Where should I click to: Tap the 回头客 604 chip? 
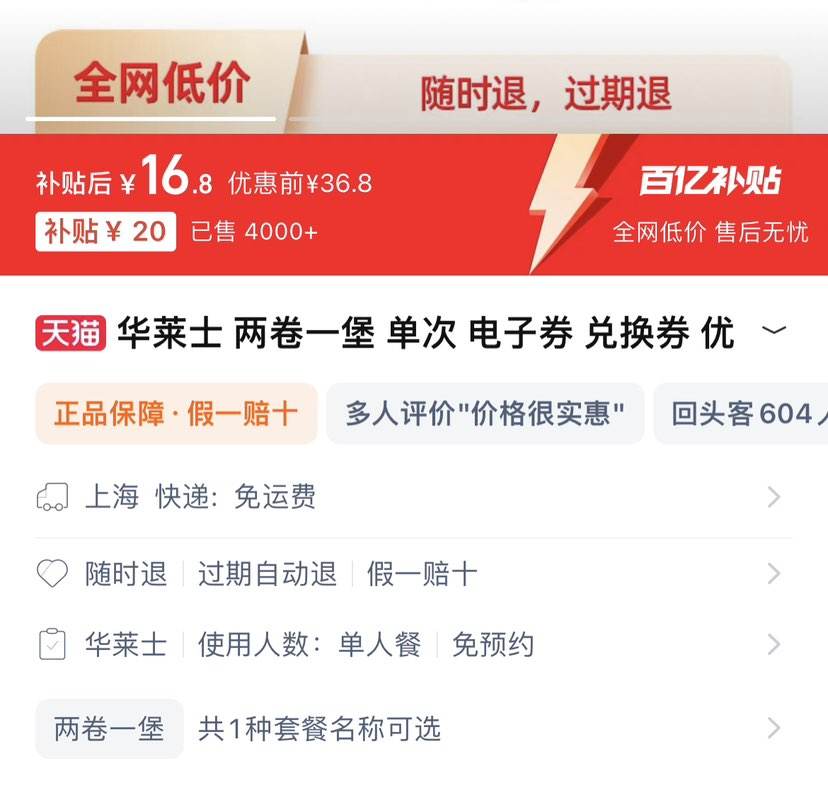[742, 413]
